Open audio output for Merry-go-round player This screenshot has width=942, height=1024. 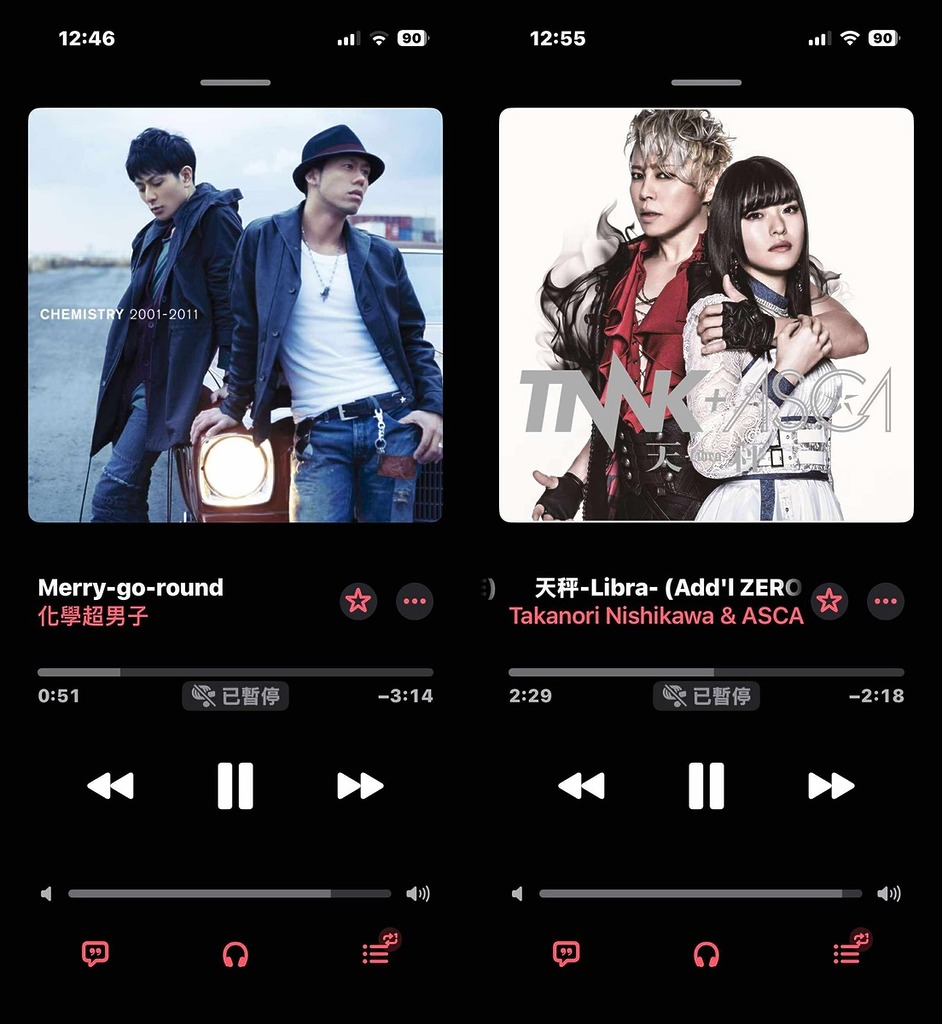point(235,954)
